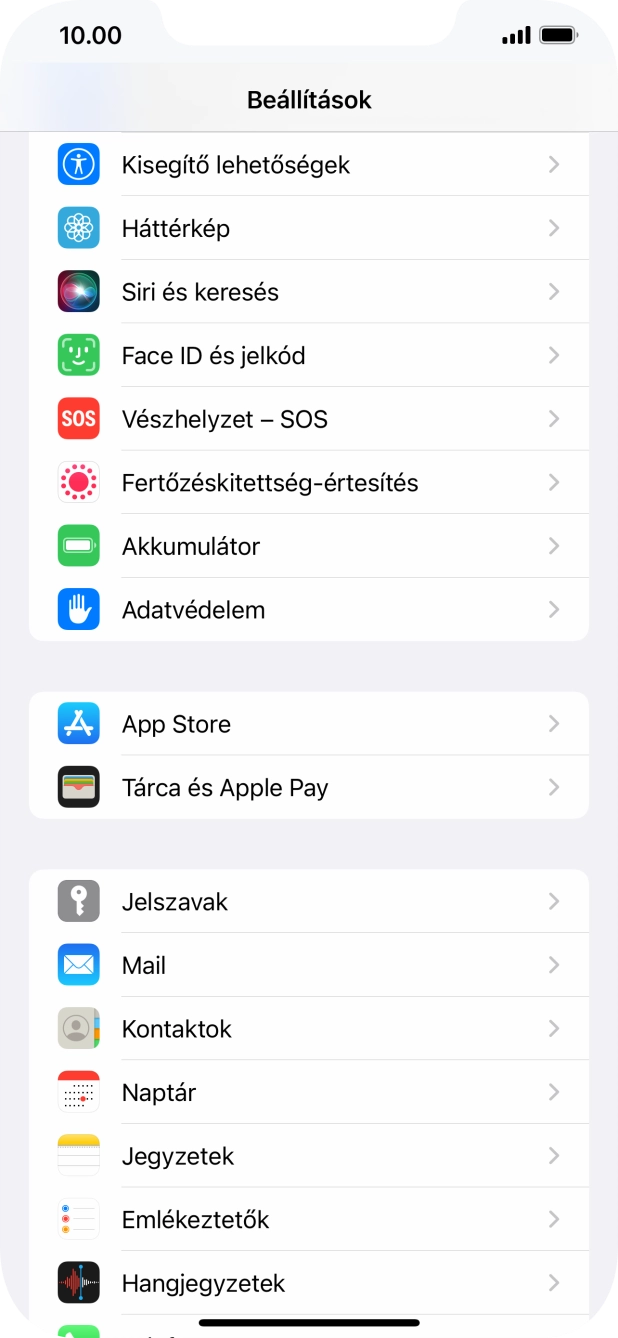Go to Naptár settings
The width and height of the screenshot is (618, 1338).
pyautogui.click(x=308, y=1093)
